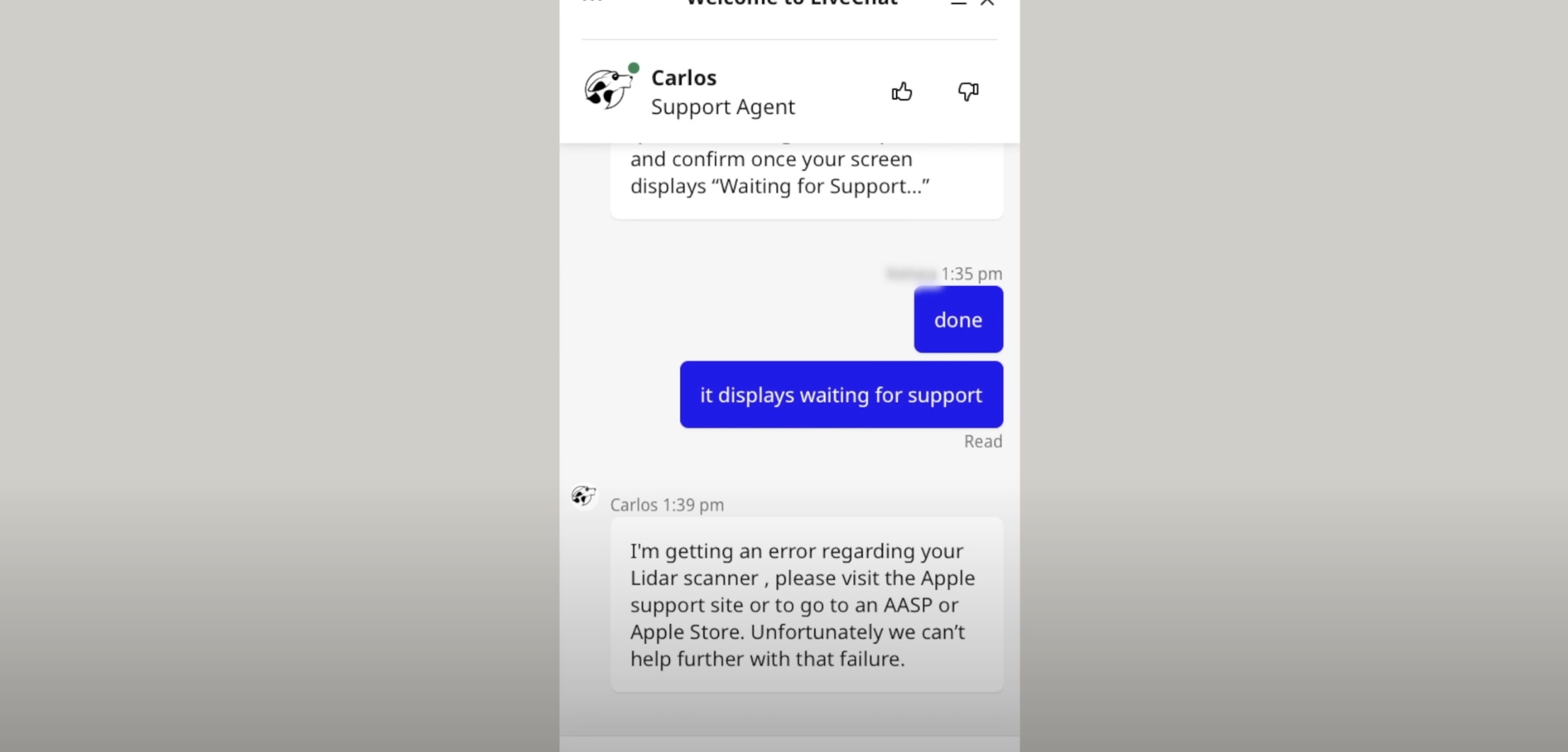The image size is (1568, 752).
Task: Minimize the LiveChat window
Action: [958, 3]
